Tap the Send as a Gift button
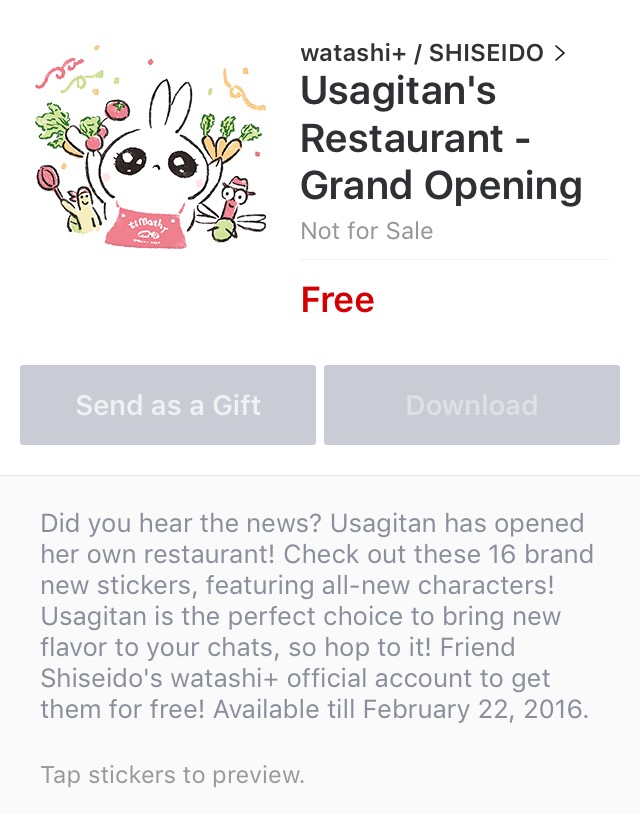This screenshot has width=640, height=814. point(168,405)
